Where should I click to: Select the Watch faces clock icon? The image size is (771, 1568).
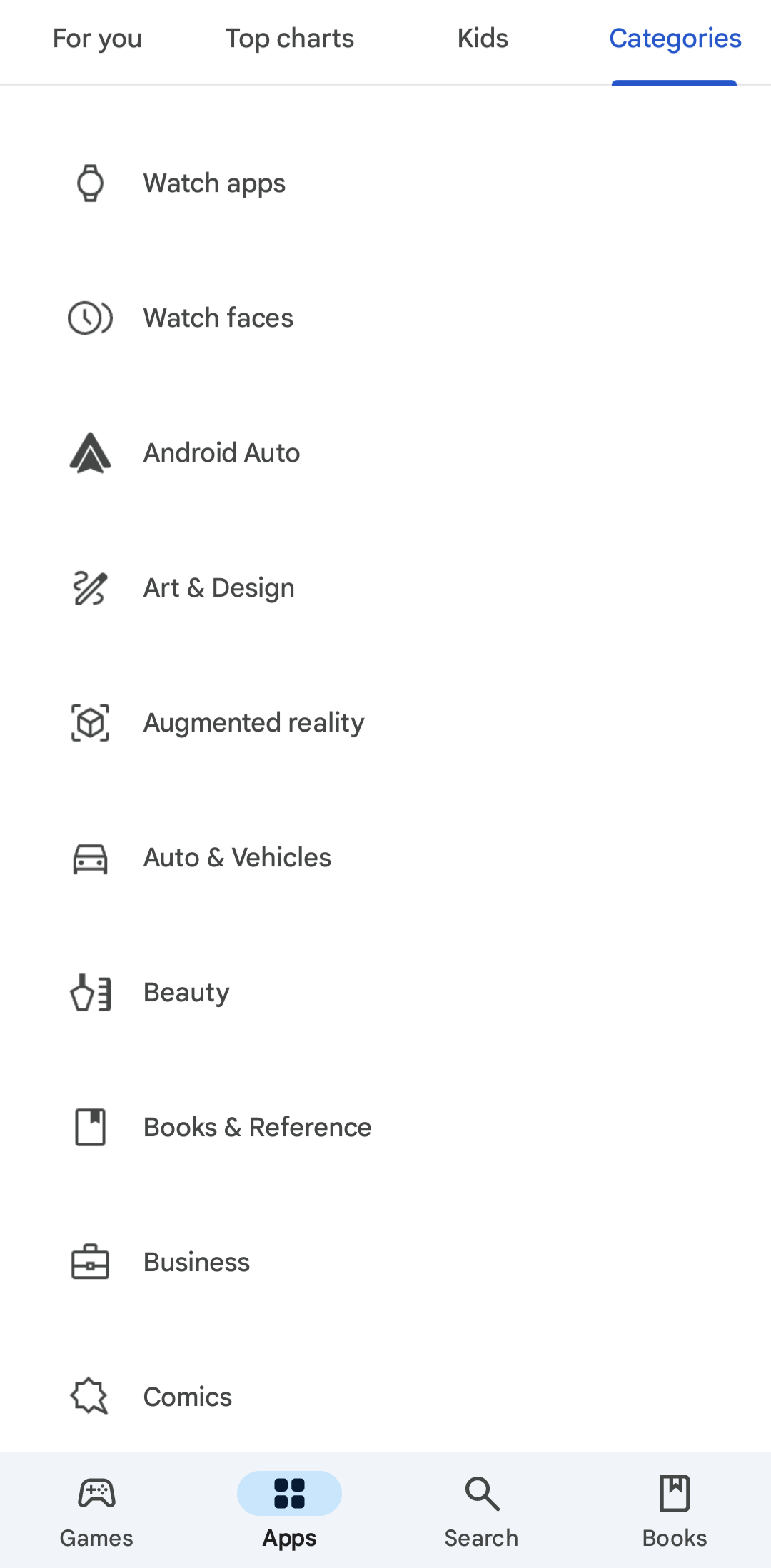point(89,318)
